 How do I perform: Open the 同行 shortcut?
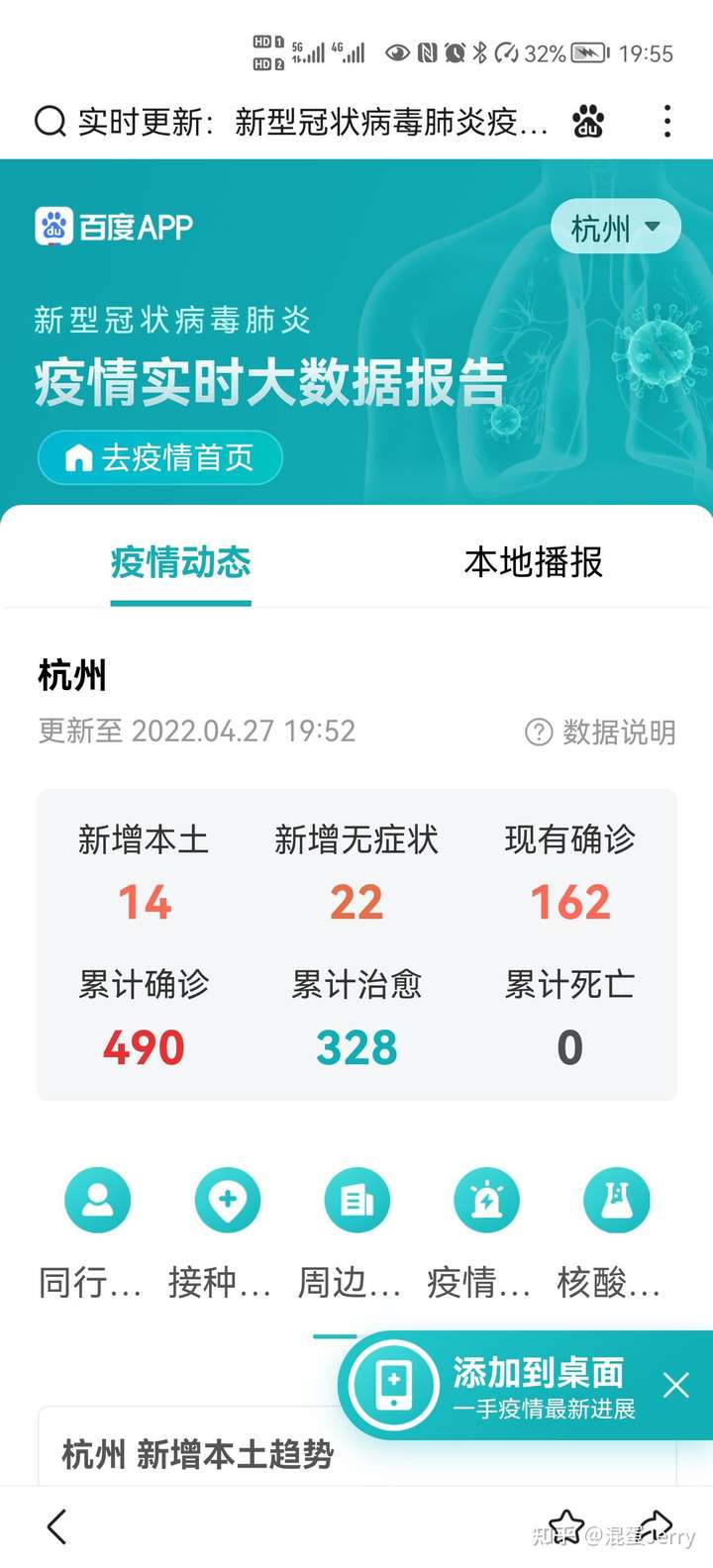pos(97,1201)
